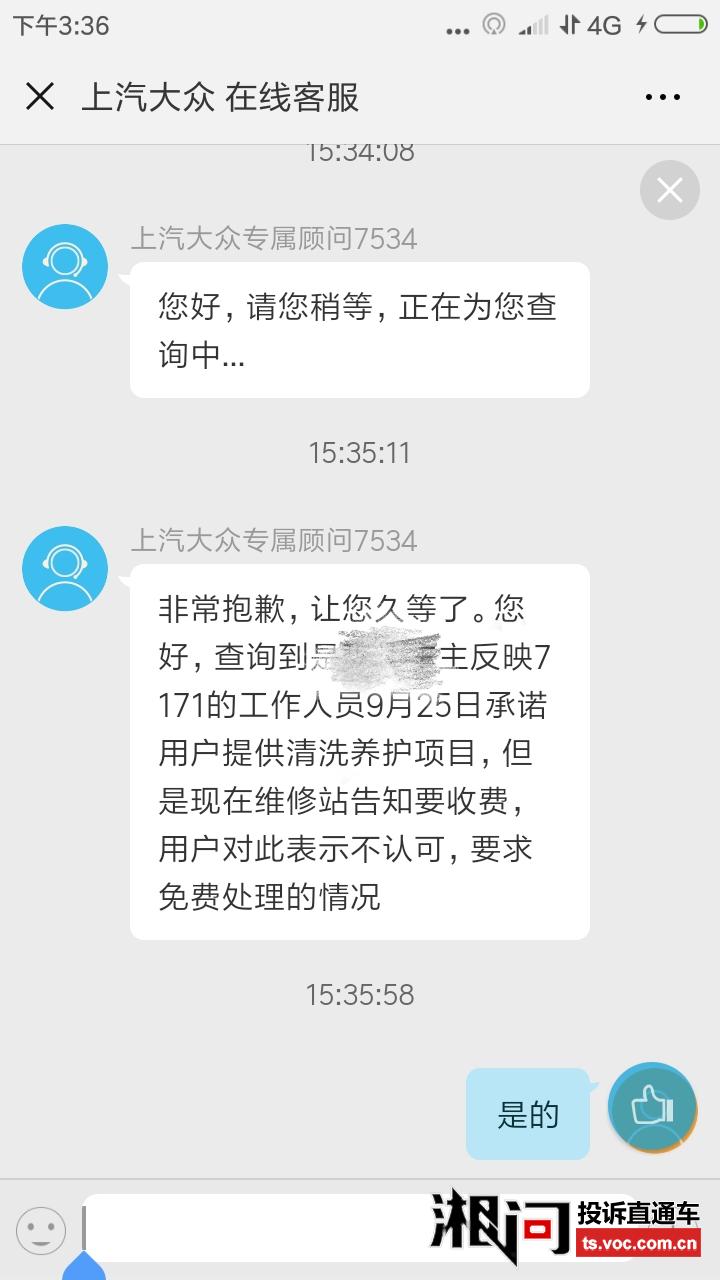Tap the thumbs-up rating button

[652, 1107]
